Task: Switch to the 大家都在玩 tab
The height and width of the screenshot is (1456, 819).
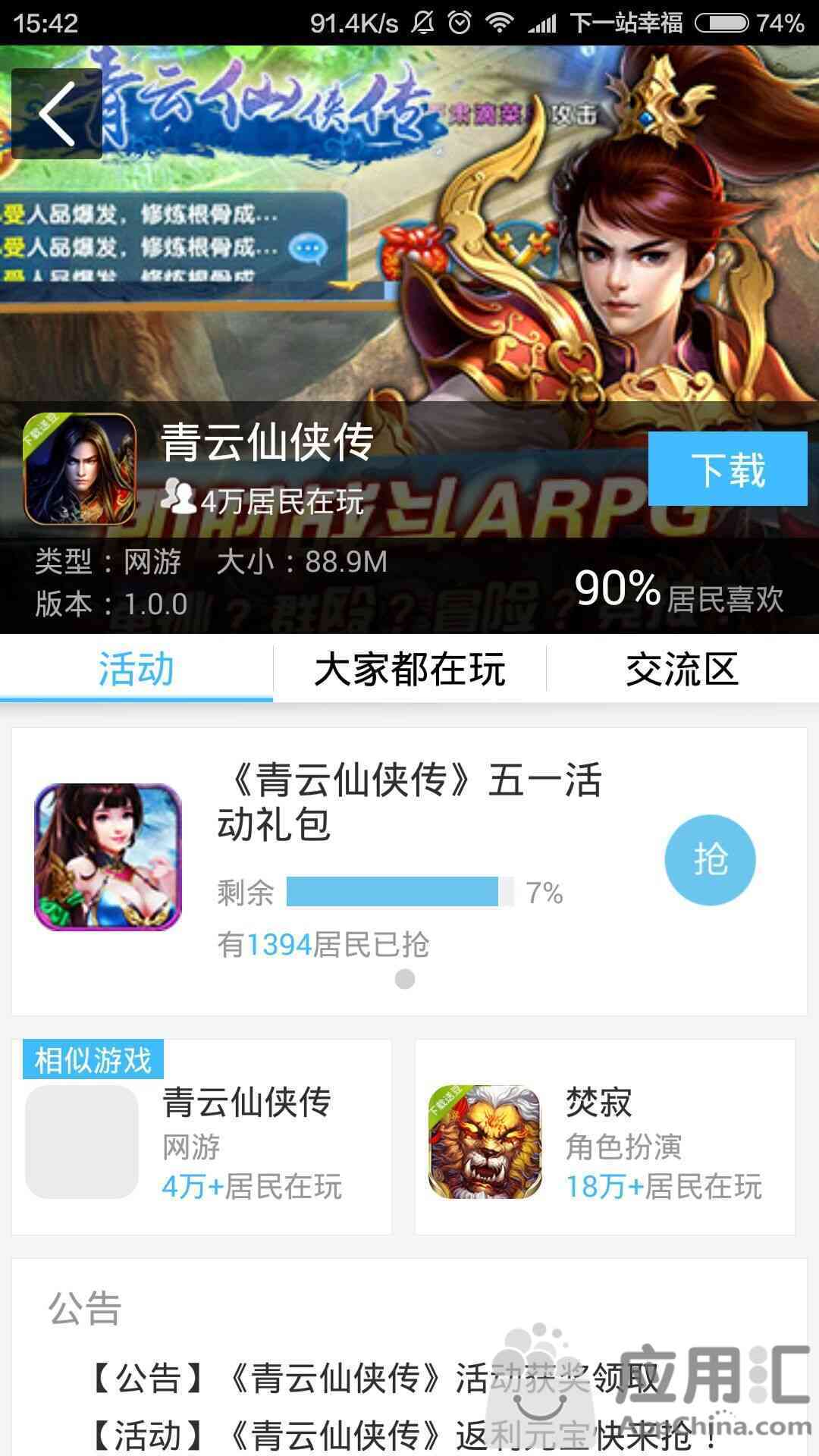Action: (x=409, y=670)
